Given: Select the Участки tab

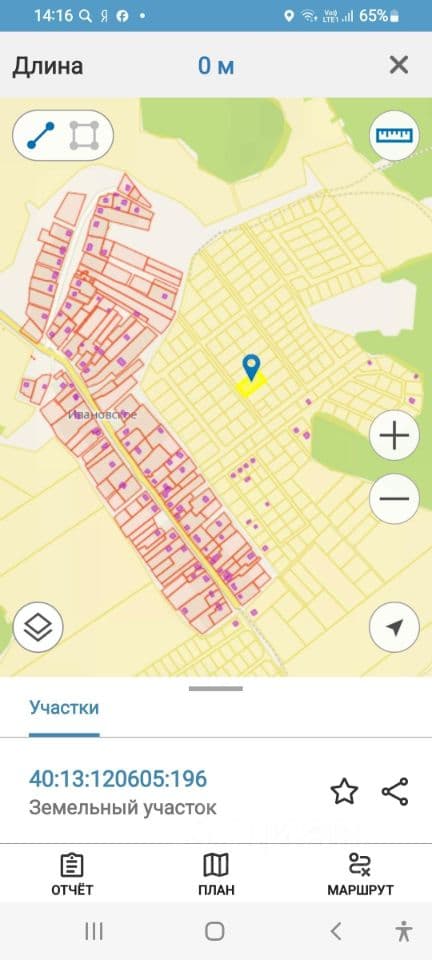Looking at the screenshot, I should 64,708.
